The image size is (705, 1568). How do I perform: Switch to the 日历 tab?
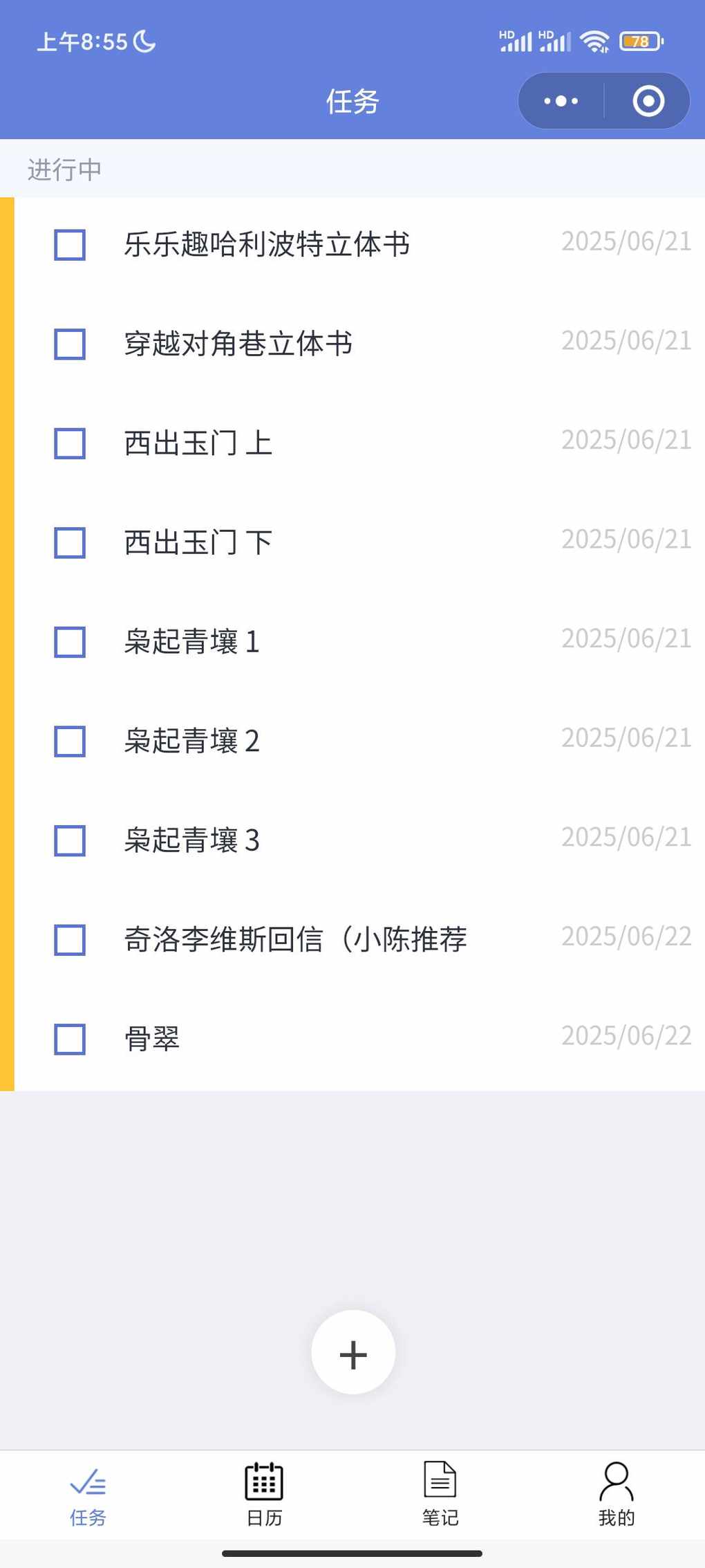(264, 1495)
